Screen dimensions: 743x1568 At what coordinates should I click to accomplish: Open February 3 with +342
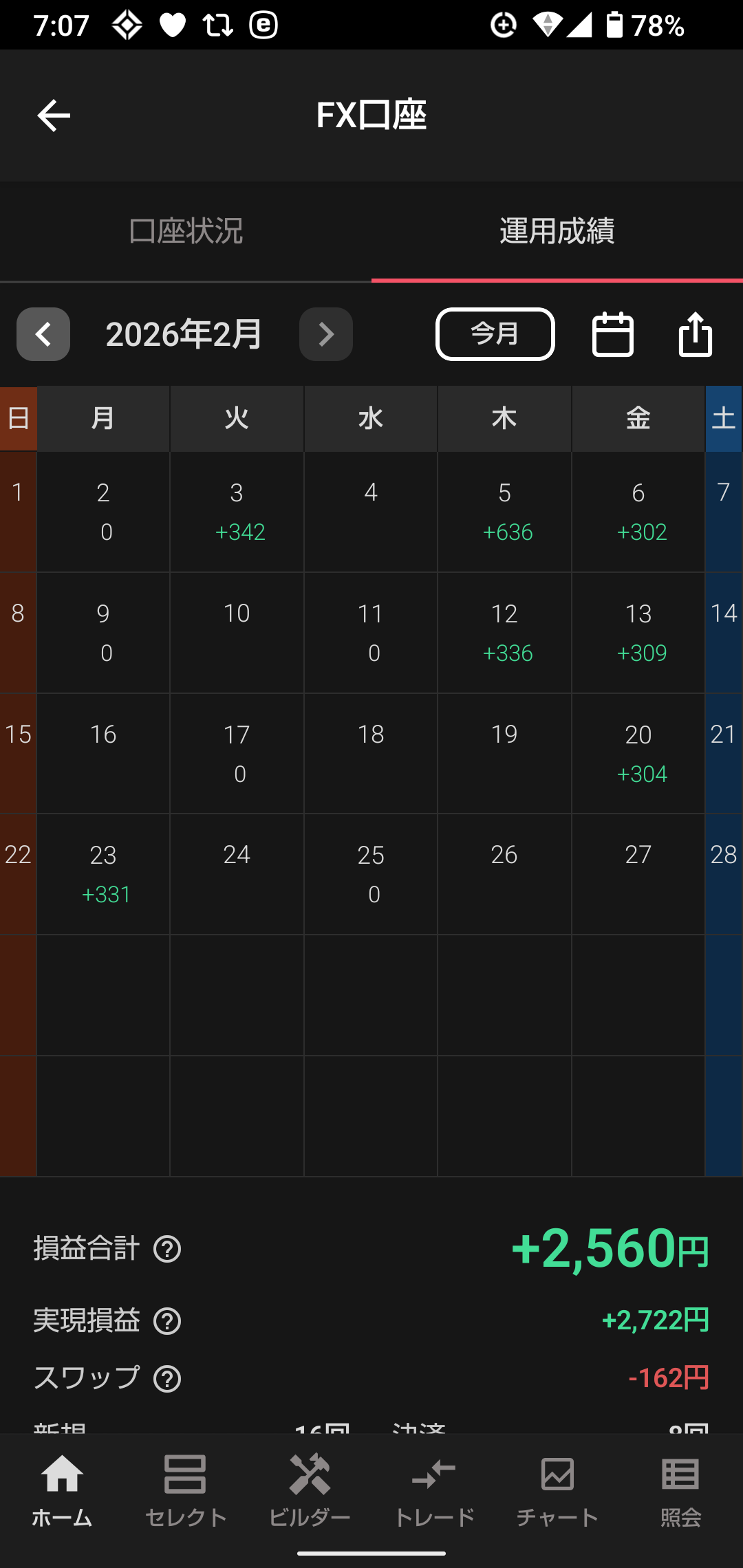[237, 512]
